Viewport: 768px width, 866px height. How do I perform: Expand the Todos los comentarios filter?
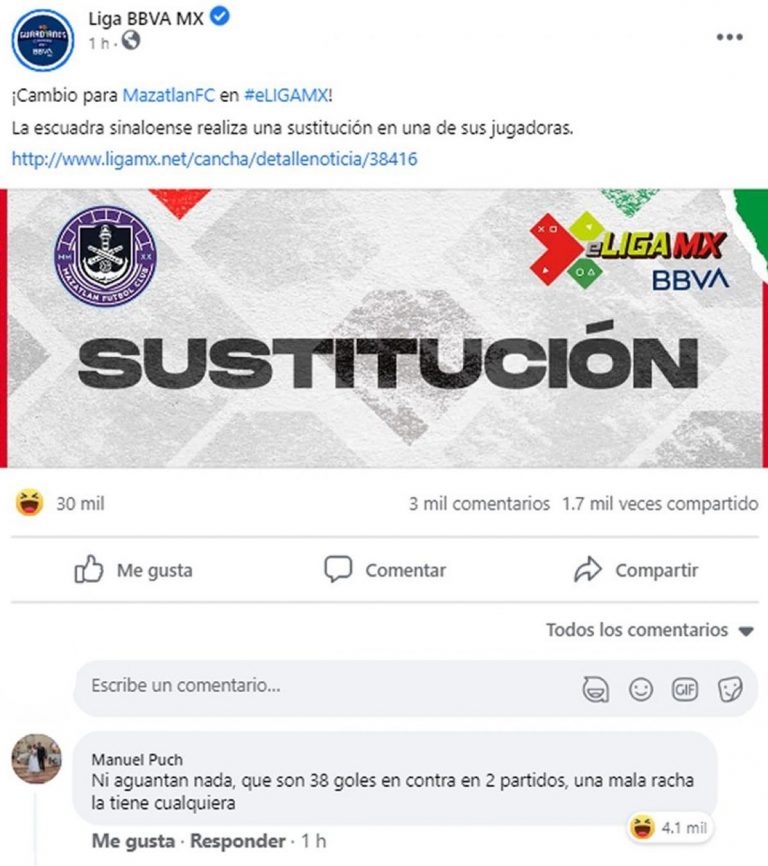click(649, 631)
